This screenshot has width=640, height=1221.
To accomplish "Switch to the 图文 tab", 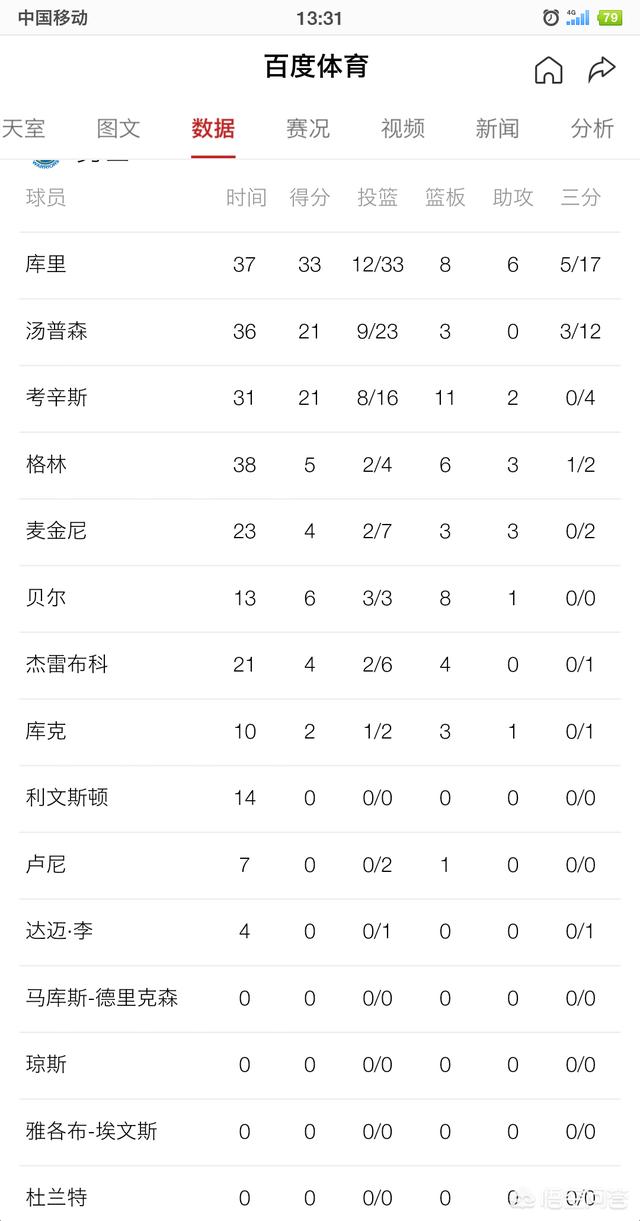I will [x=118, y=128].
